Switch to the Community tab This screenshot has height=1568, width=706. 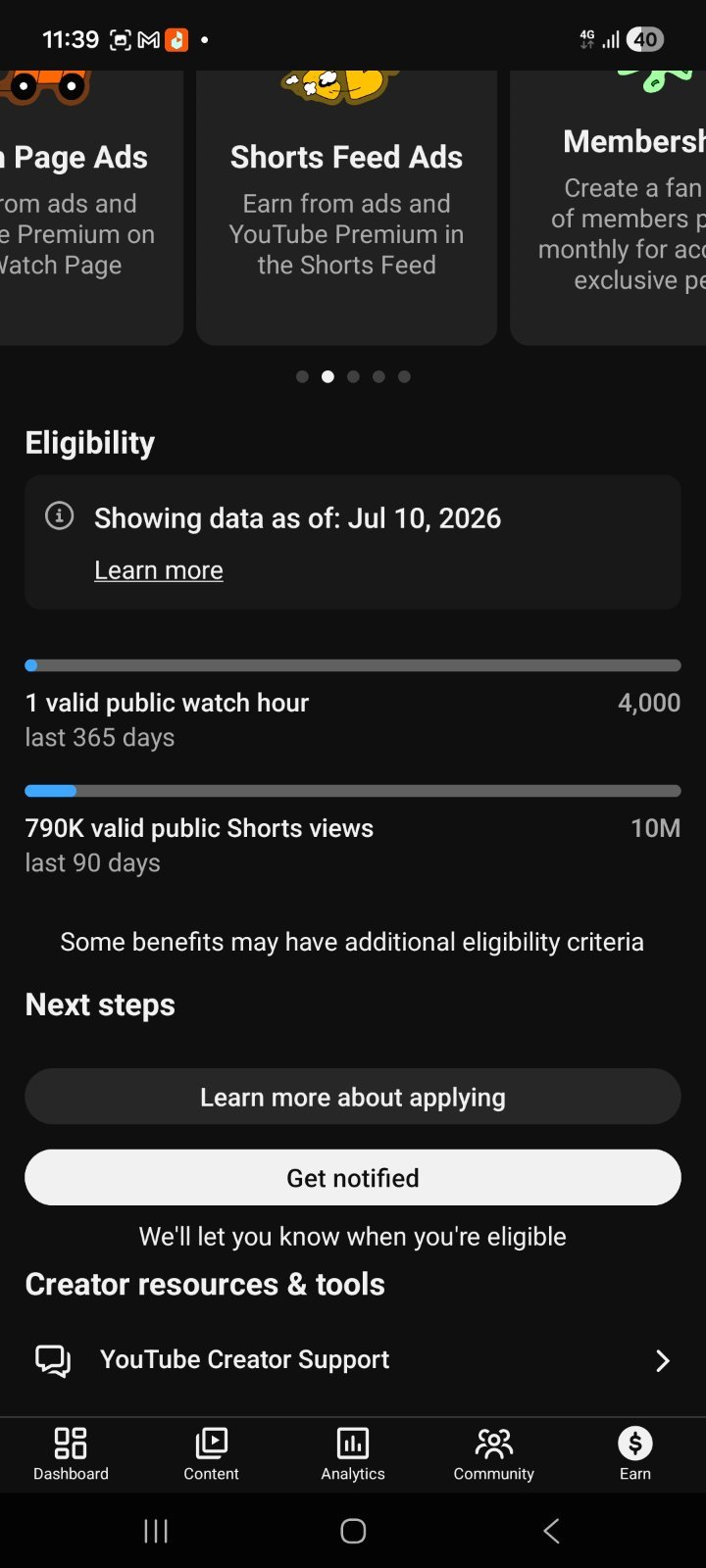[493, 1453]
